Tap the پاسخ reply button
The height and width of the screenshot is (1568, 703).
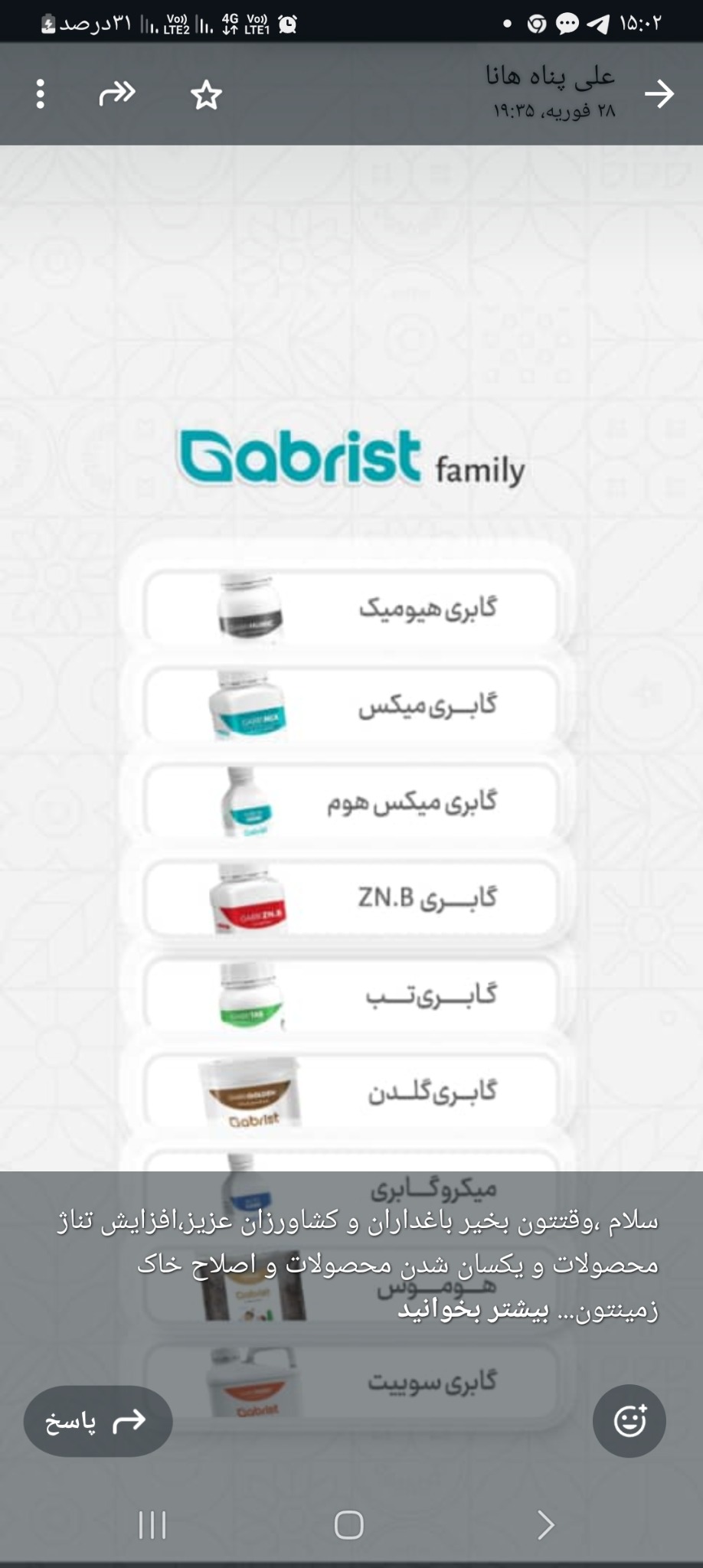(x=98, y=1421)
